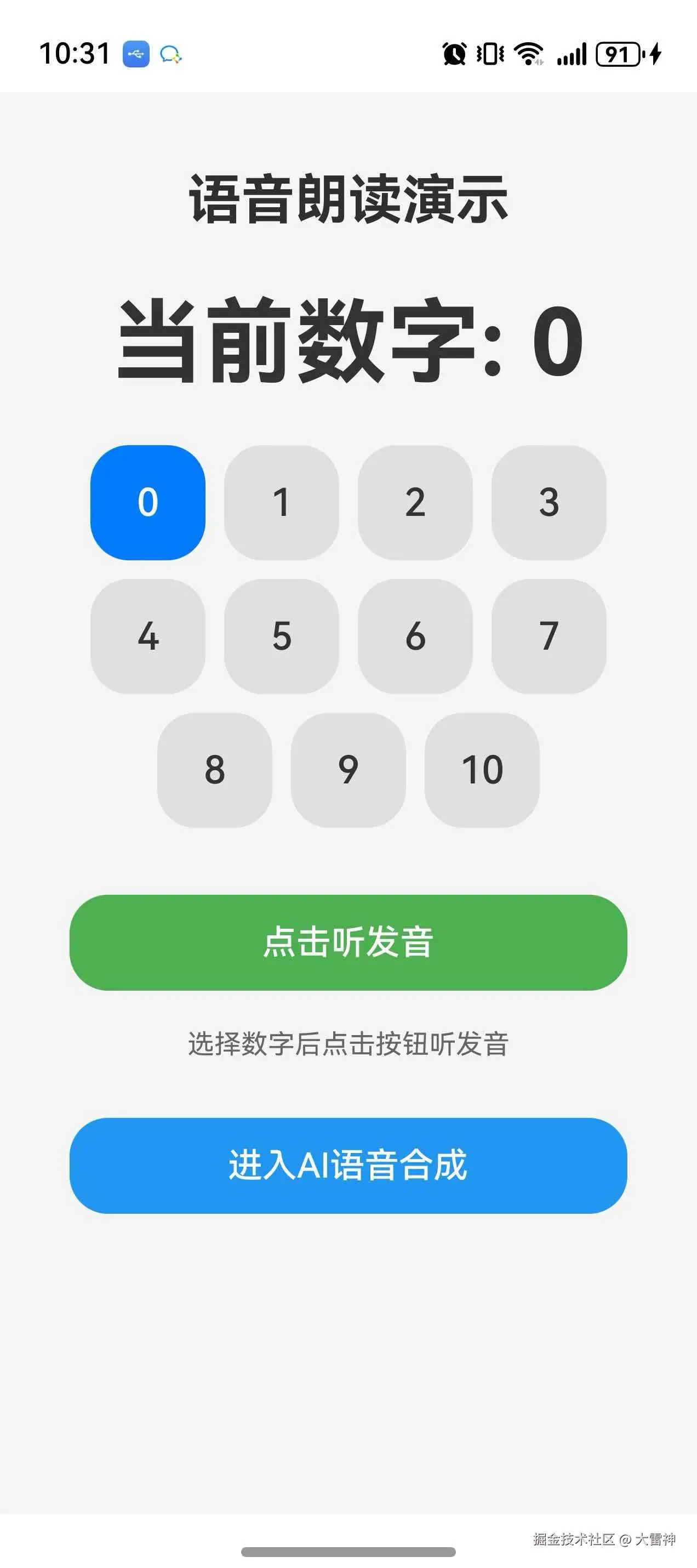Select the highlighted number 0
Viewport: 697px width, 1568px height.
[x=148, y=502]
